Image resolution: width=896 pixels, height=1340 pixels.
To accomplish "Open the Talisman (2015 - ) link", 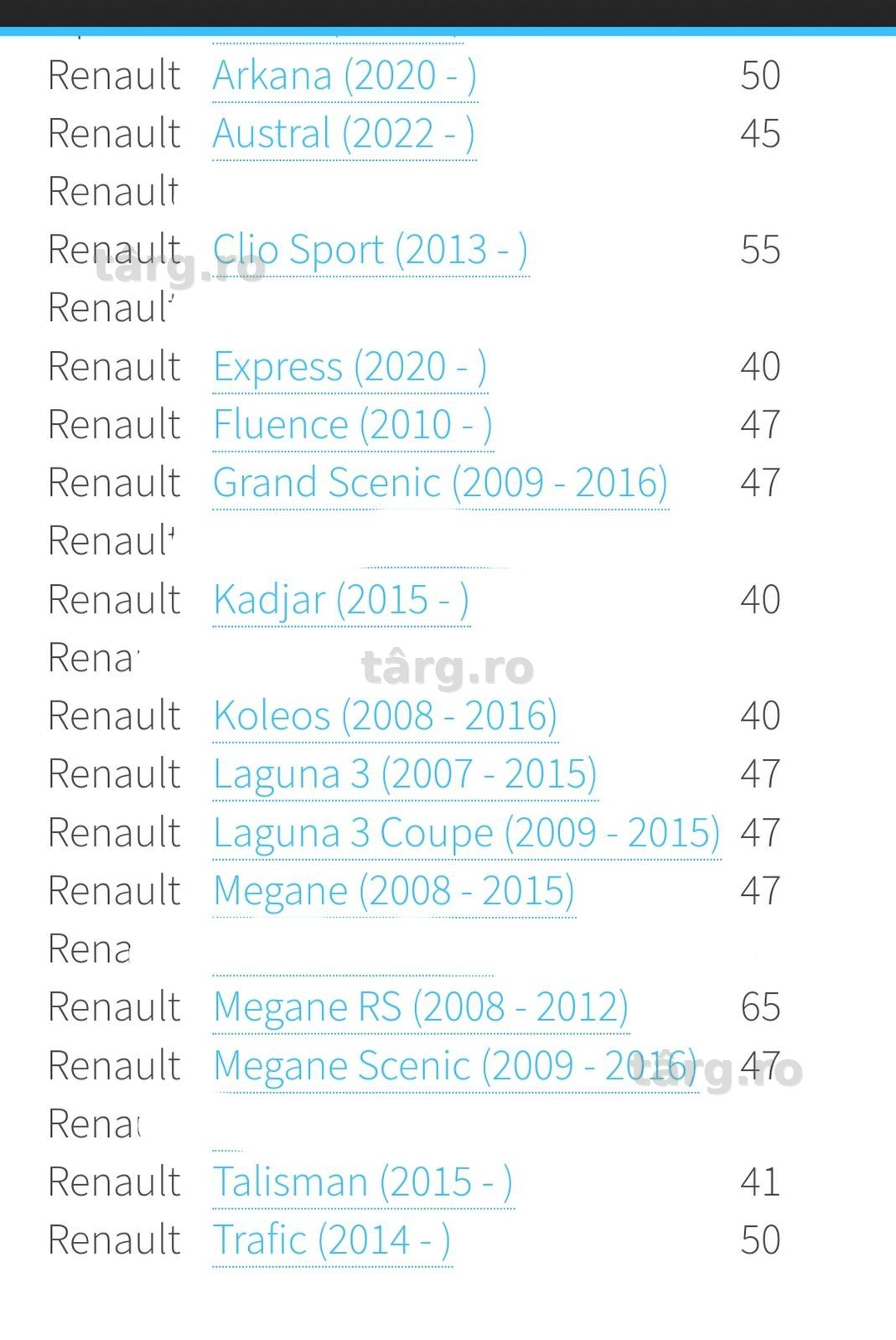I will [363, 1182].
